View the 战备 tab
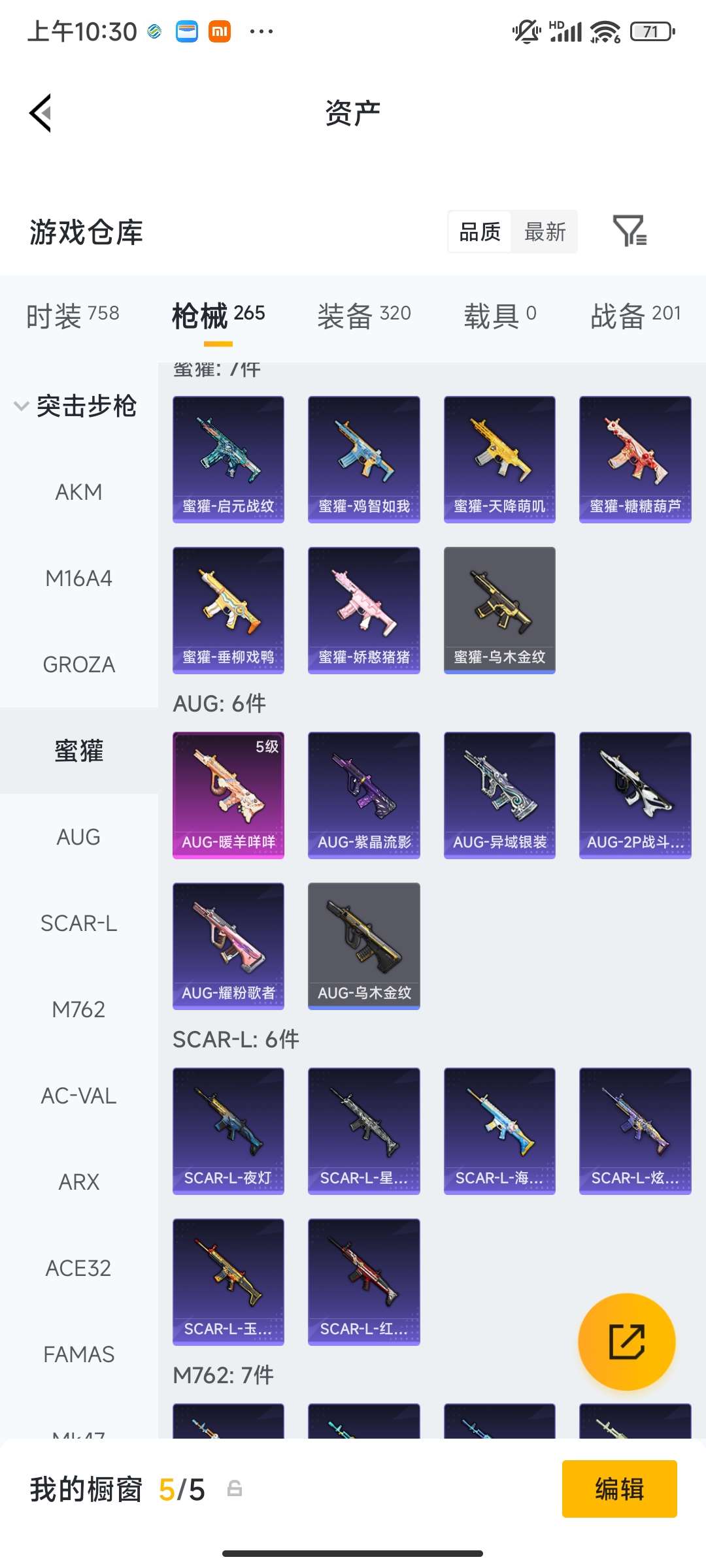The image size is (706, 1568). [x=635, y=316]
